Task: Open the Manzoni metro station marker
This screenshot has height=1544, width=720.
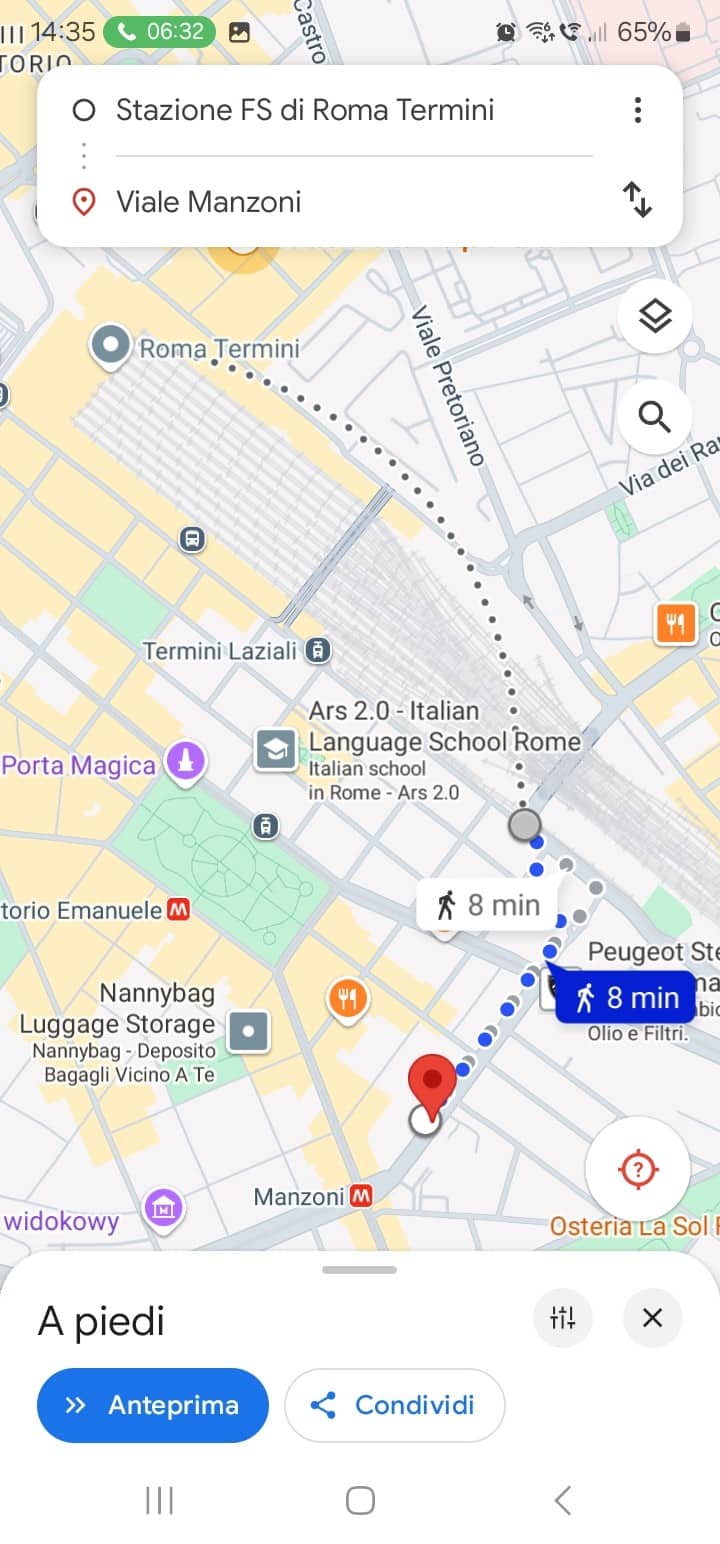Action: click(x=362, y=1196)
